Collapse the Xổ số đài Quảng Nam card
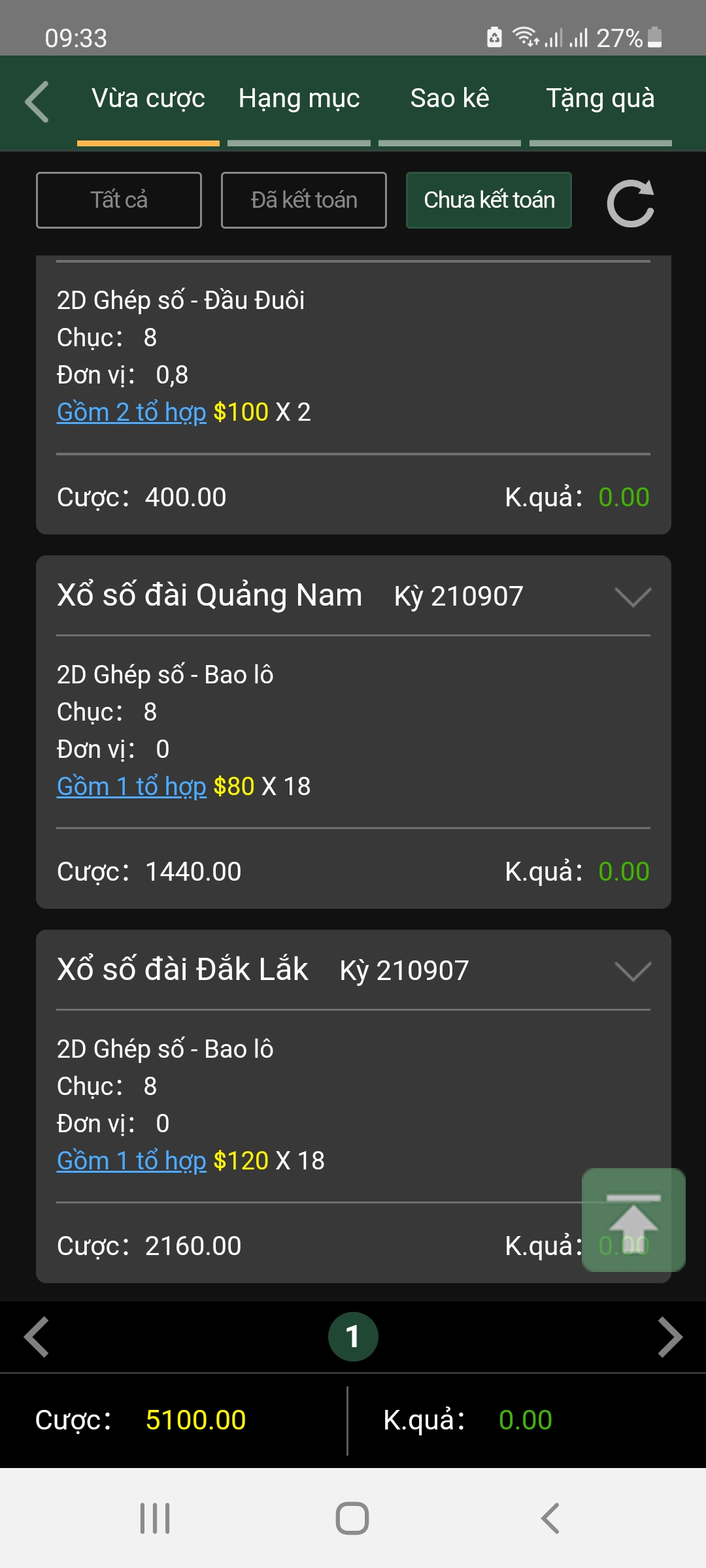Image resolution: width=706 pixels, height=1568 pixels. tap(633, 596)
